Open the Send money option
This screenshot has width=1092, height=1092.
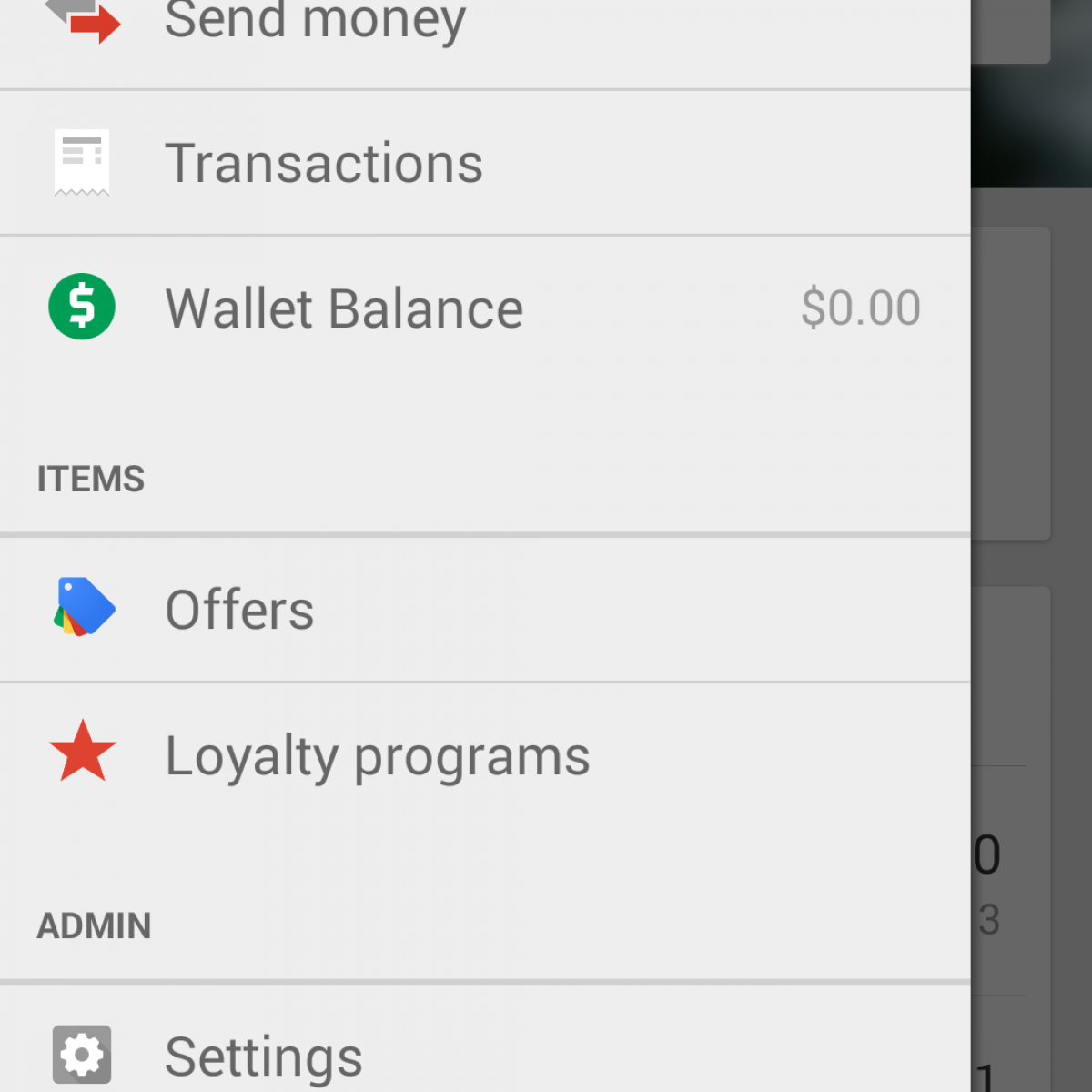pyautogui.click(x=314, y=22)
